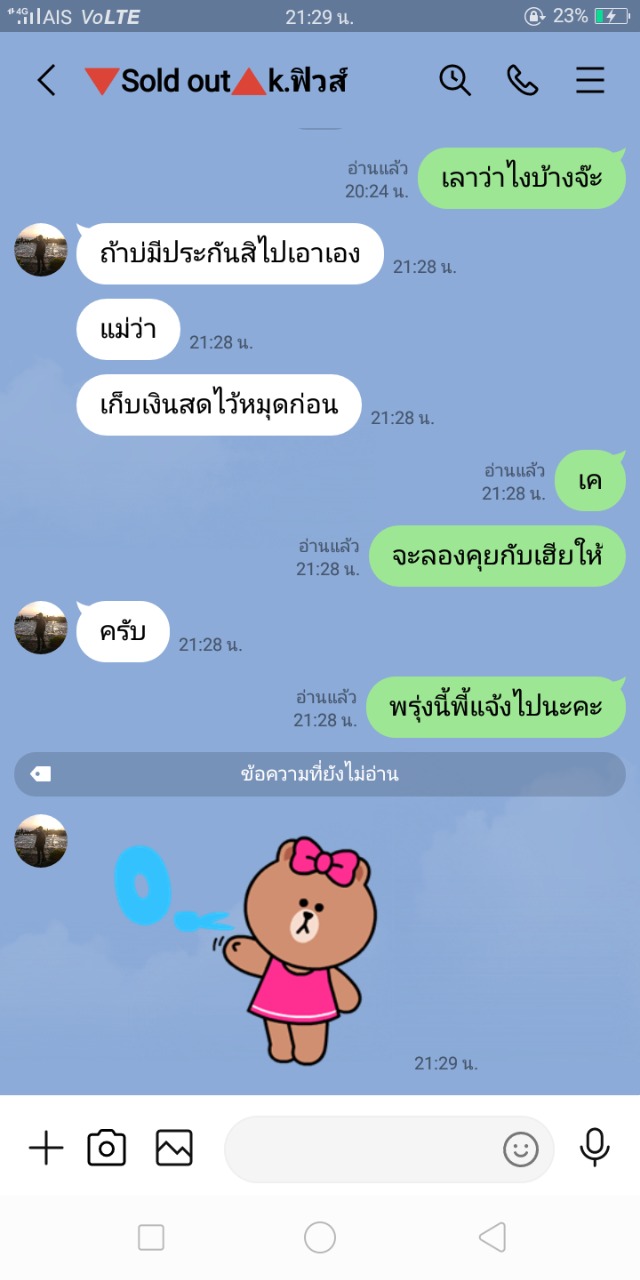
Task: Record a voice message with the microphone
Action: (x=595, y=1148)
